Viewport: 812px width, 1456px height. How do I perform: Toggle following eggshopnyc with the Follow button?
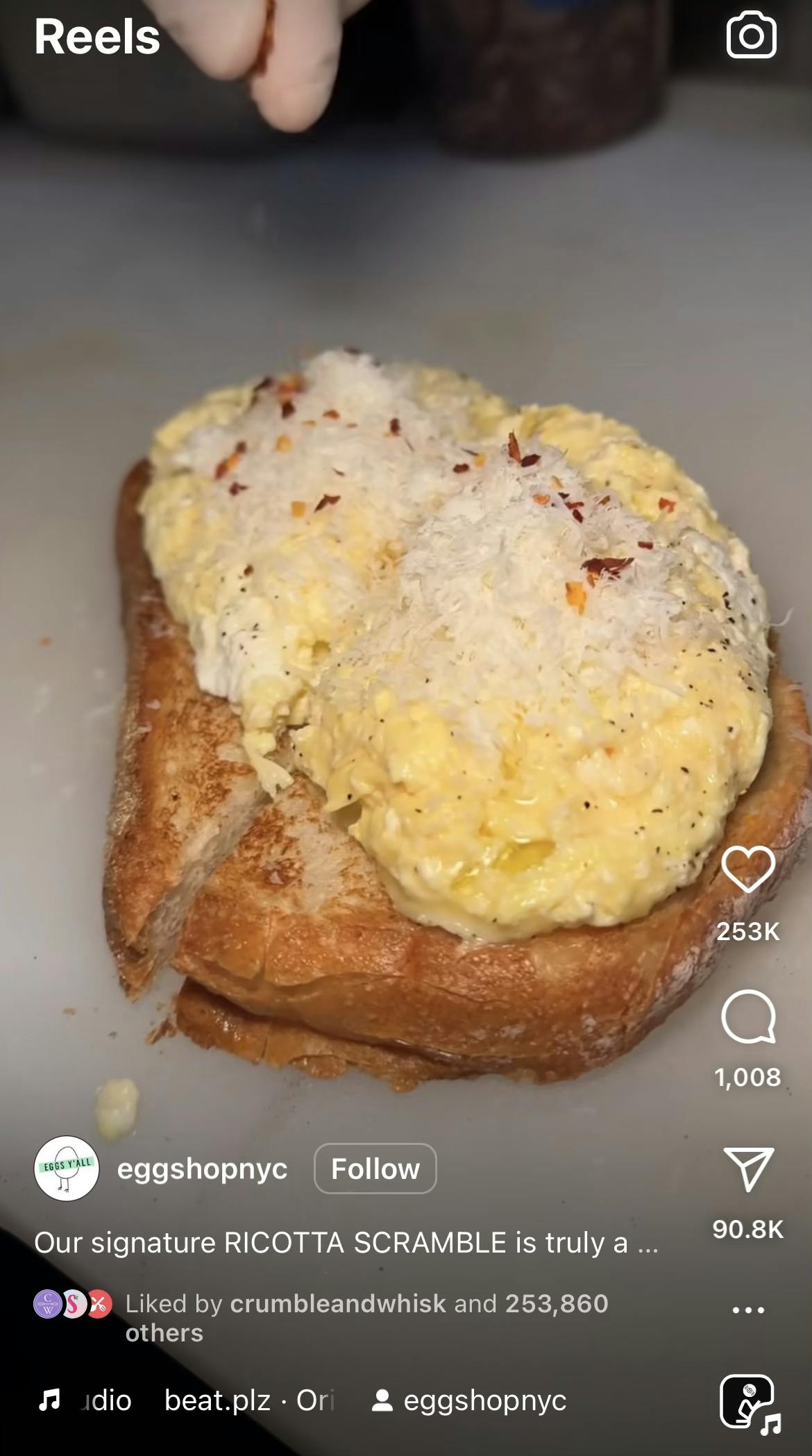click(x=375, y=1169)
